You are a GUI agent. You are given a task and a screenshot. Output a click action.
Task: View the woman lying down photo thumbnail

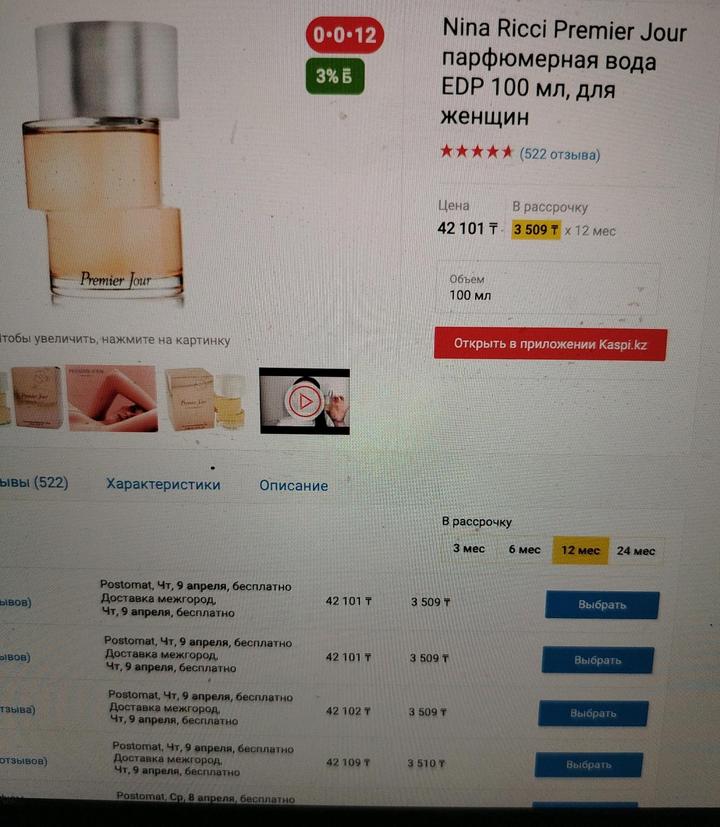click(x=112, y=398)
